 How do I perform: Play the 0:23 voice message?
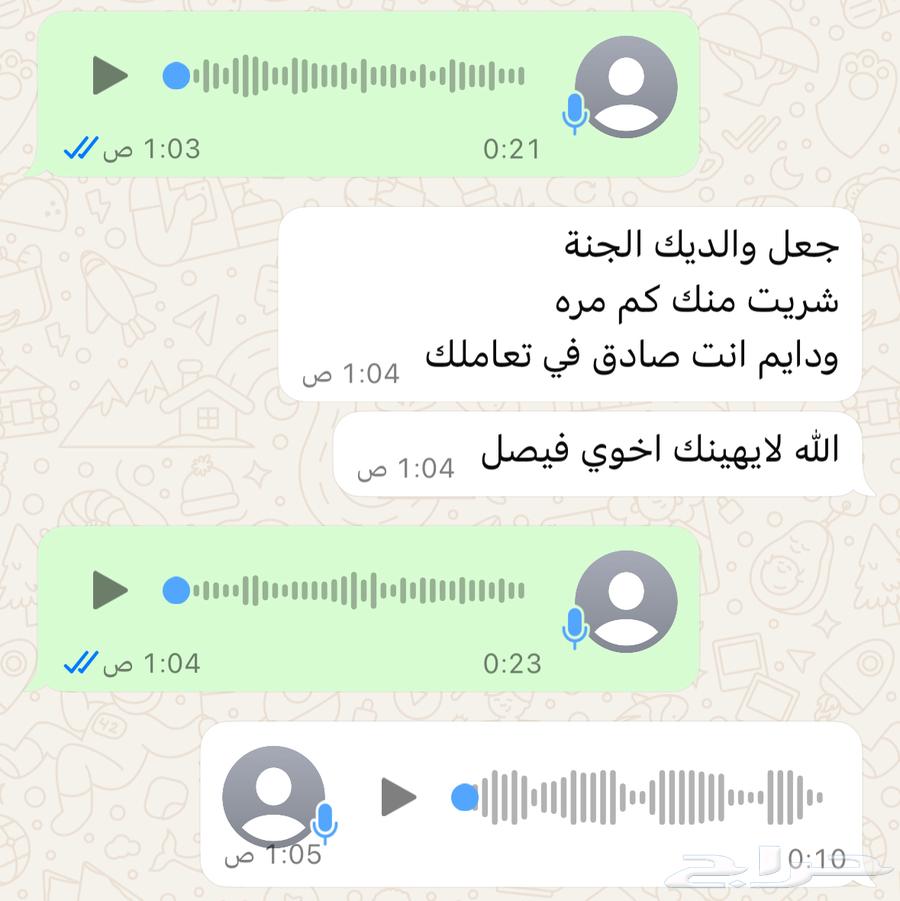click(x=110, y=590)
